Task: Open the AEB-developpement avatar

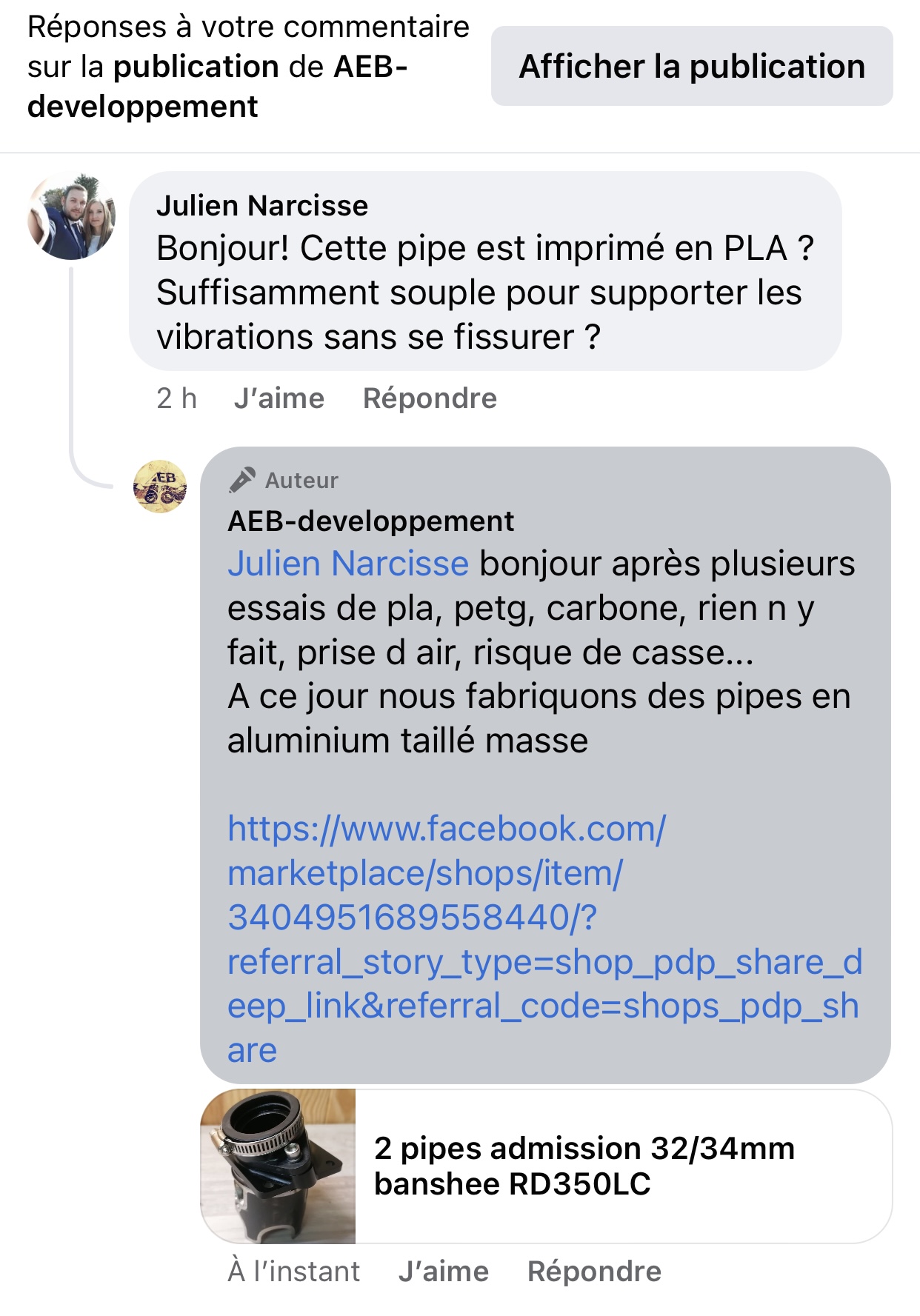Action: tap(160, 487)
